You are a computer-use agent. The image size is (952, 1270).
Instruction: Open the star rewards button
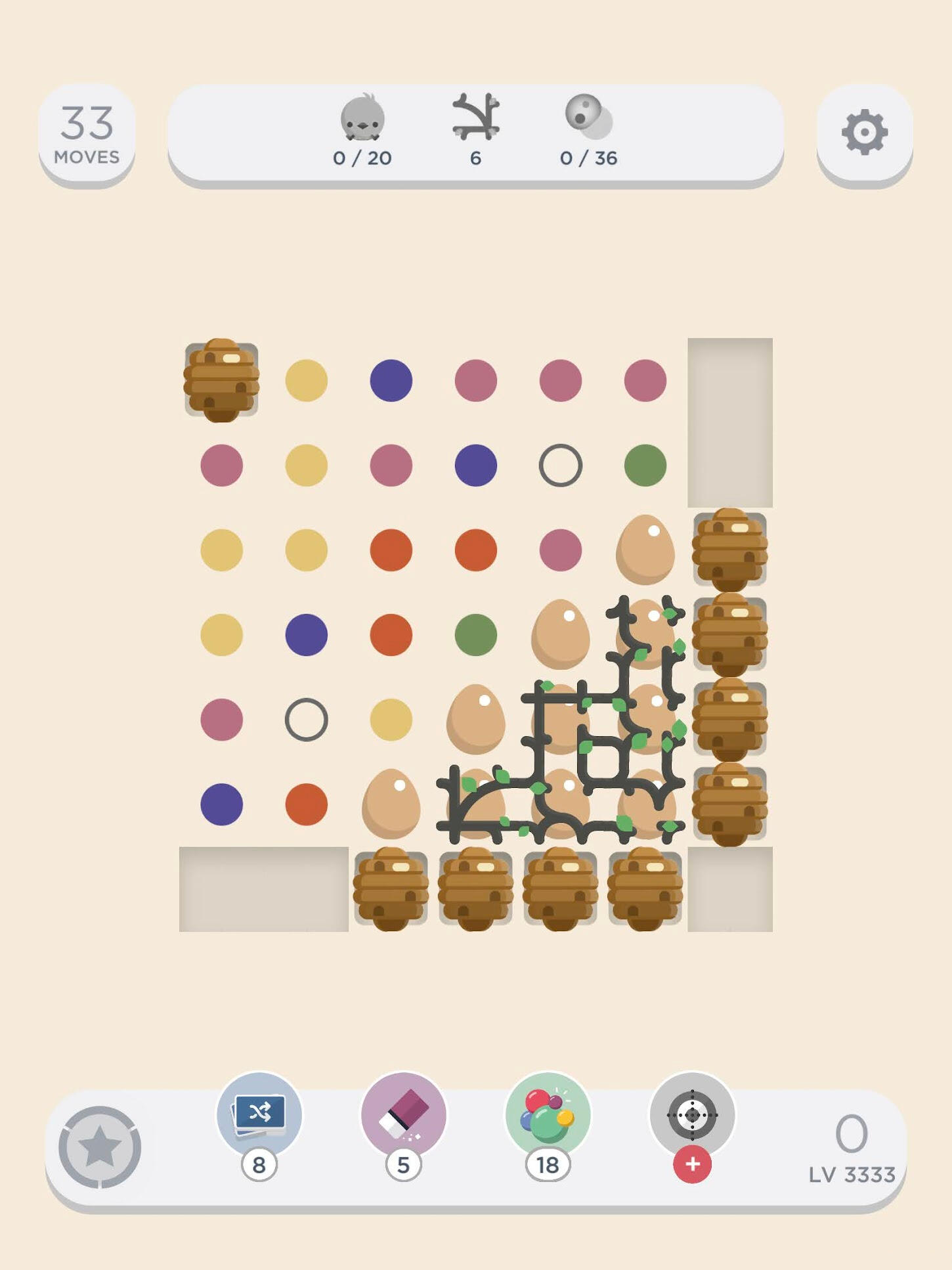coord(100,1147)
